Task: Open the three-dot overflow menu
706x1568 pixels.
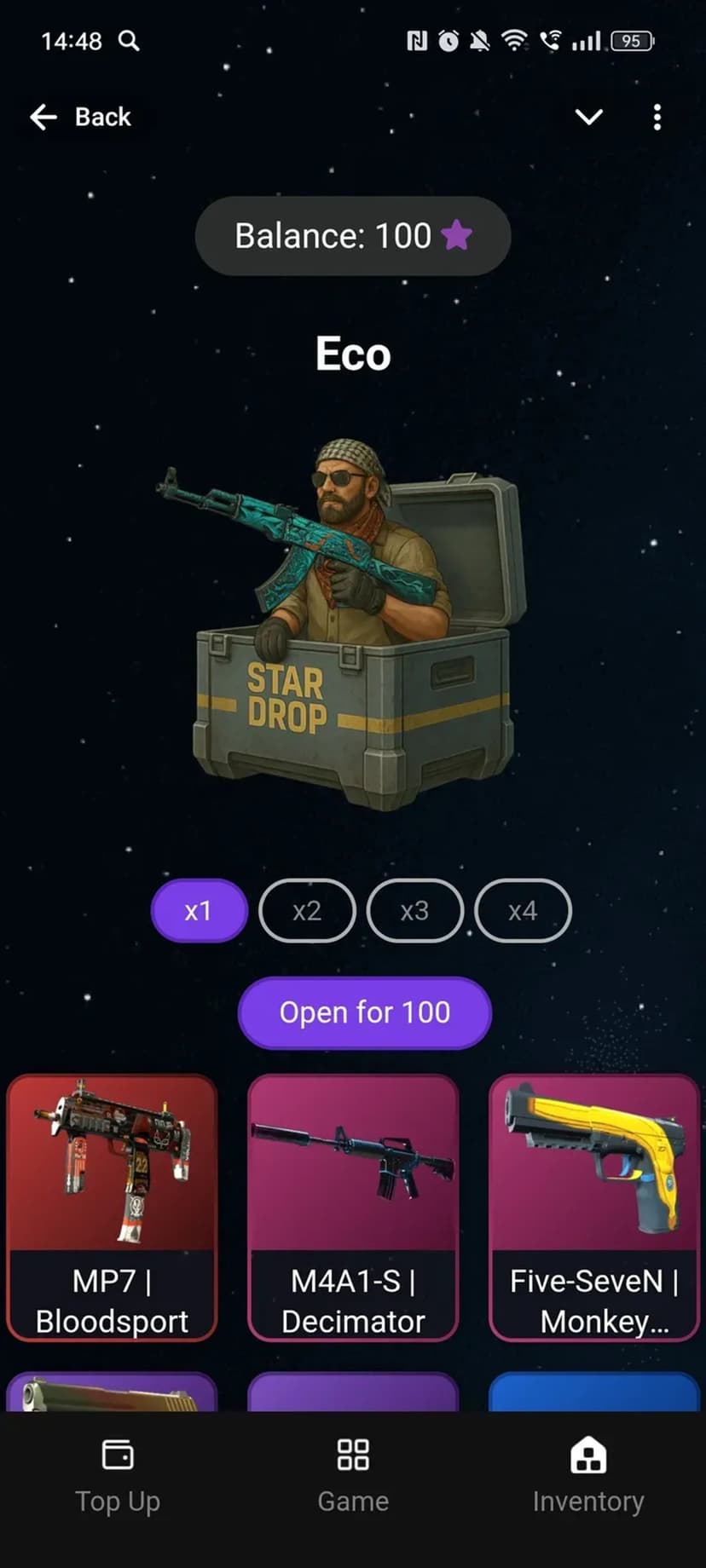Action: 657,117
